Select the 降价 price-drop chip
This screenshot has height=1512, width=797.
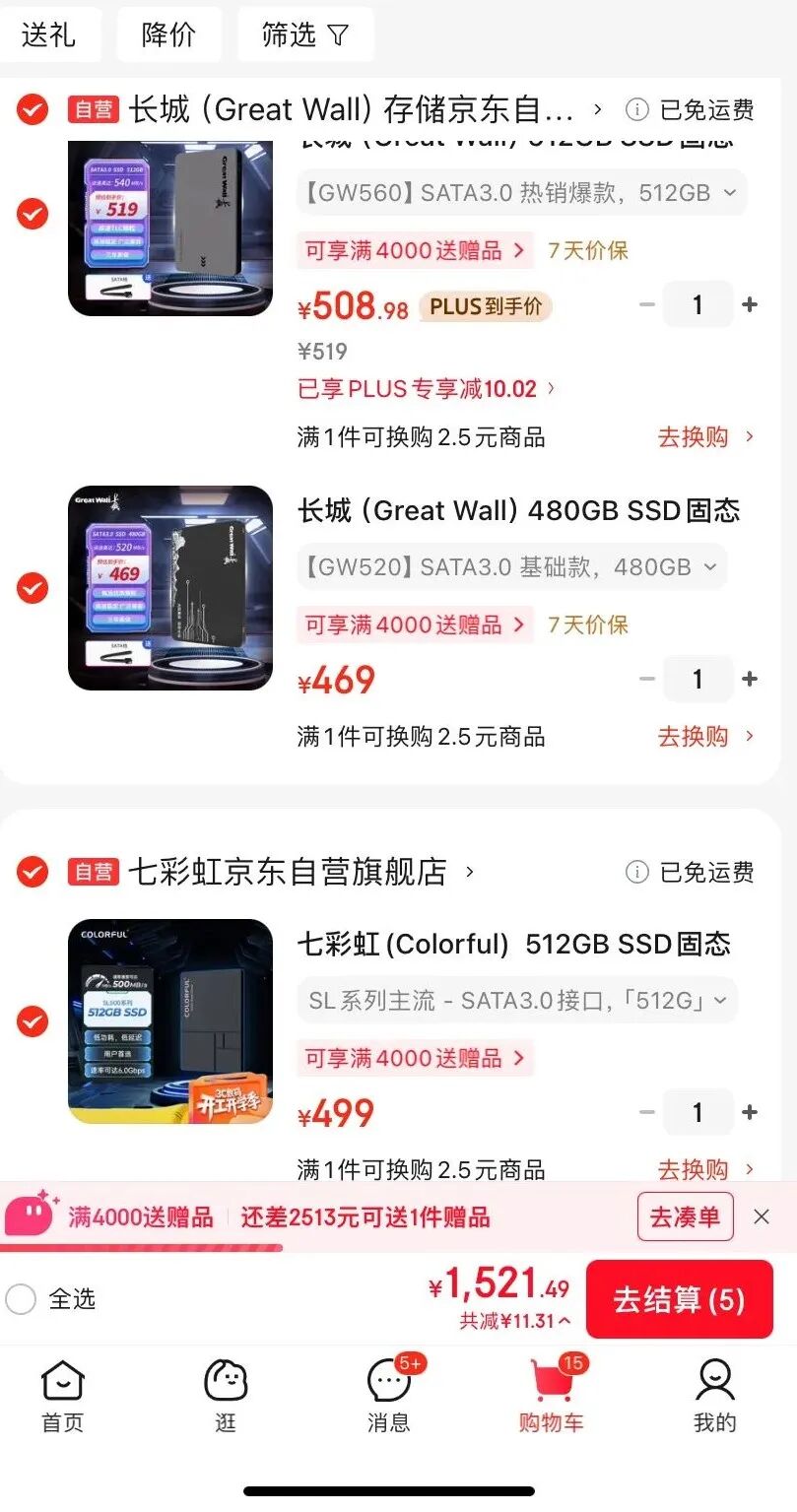pyautogui.click(x=168, y=35)
